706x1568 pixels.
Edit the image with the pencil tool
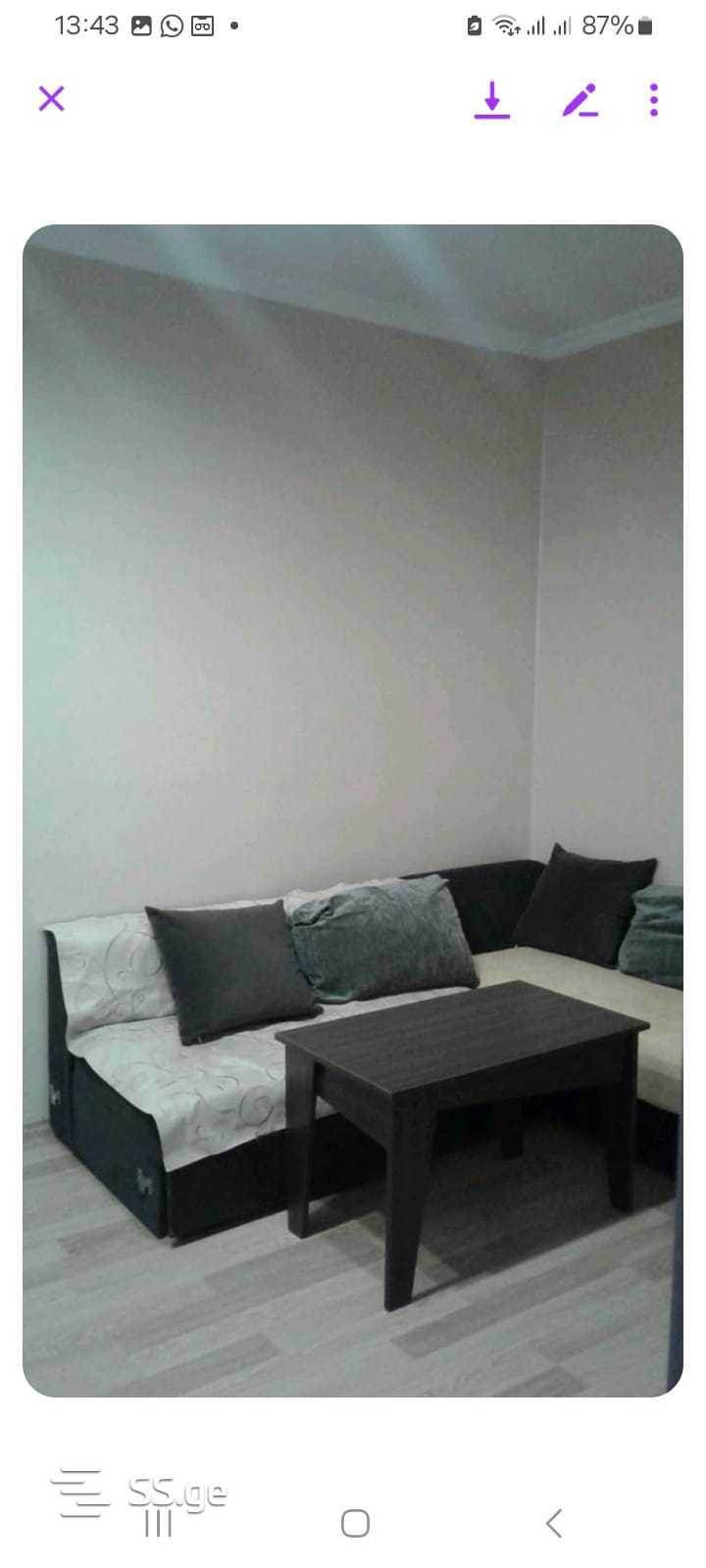click(x=580, y=100)
